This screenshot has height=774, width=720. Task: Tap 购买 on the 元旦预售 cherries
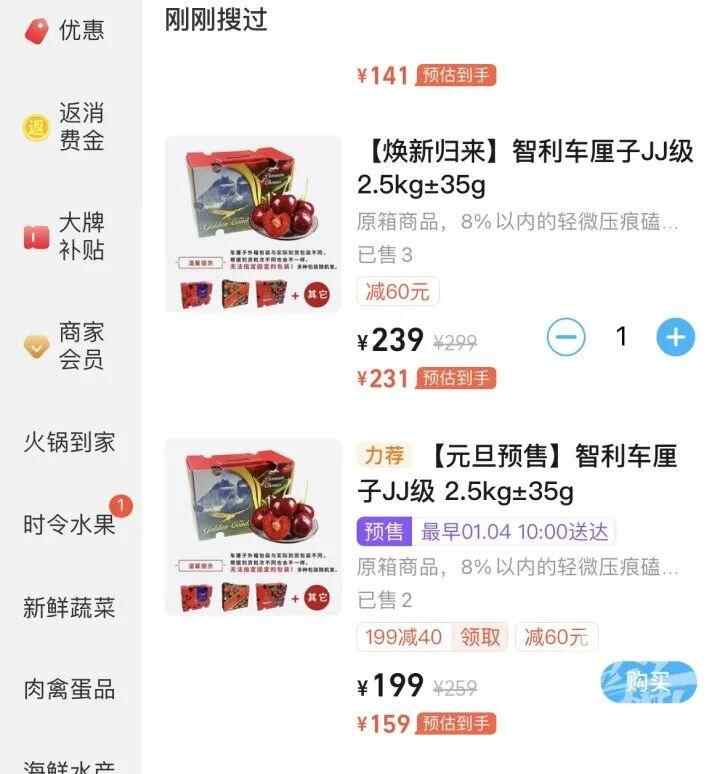click(648, 682)
